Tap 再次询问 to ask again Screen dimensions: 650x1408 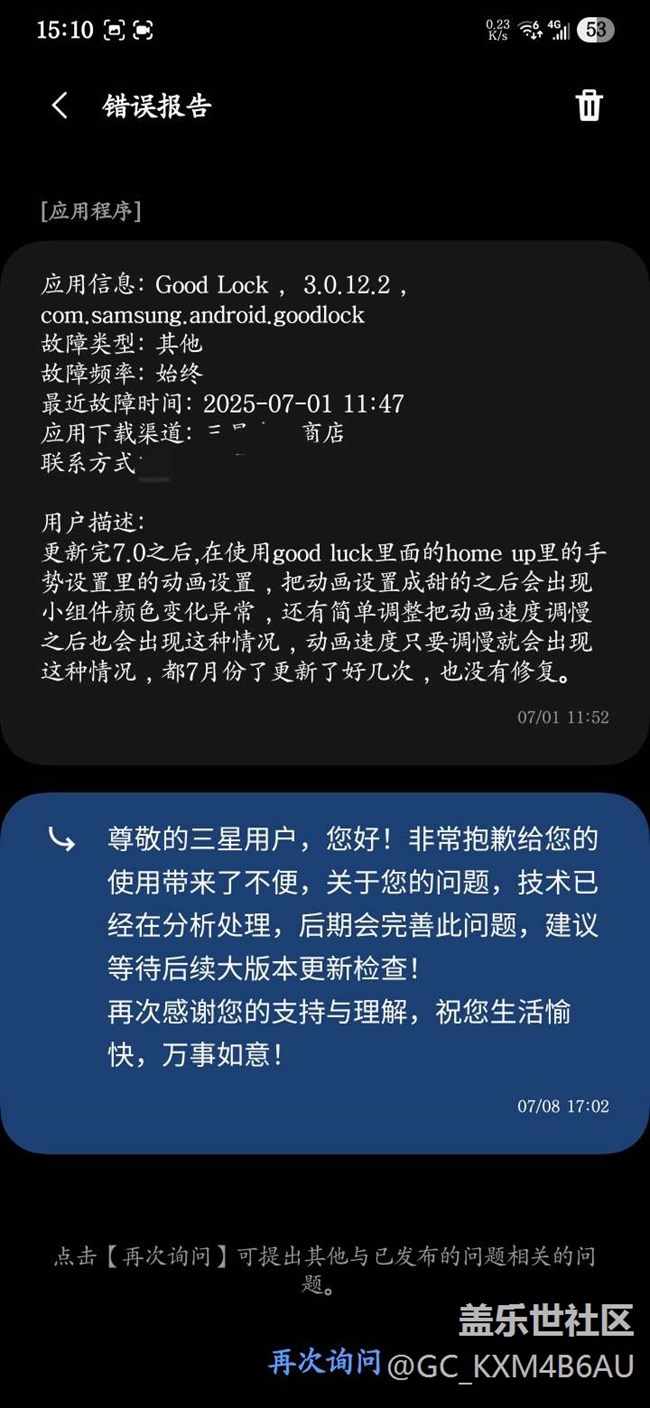pyautogui.click(x=325, y=1361)
